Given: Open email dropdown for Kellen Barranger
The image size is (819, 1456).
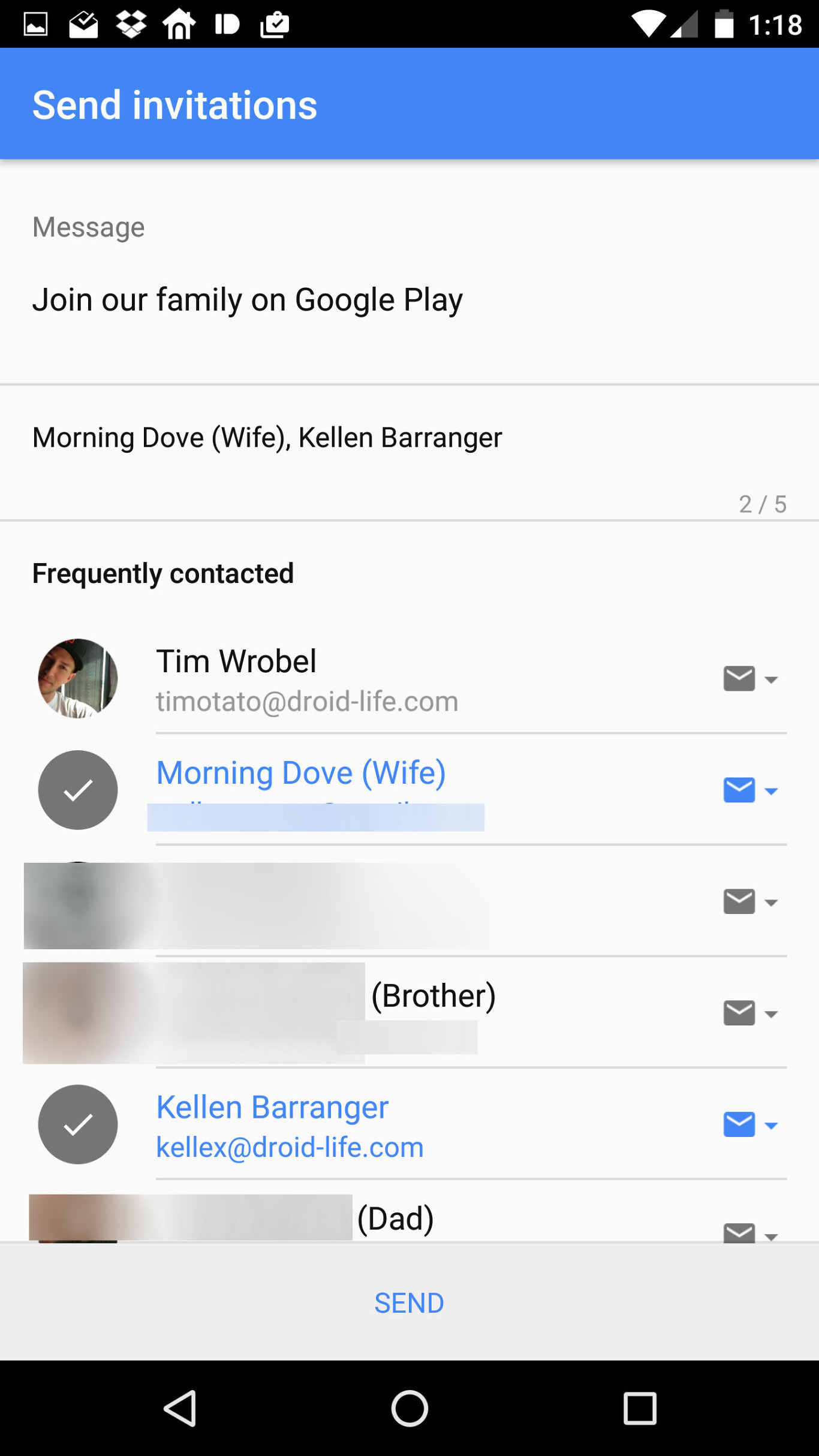Looking at the screenshot, I should (751, 1125).
